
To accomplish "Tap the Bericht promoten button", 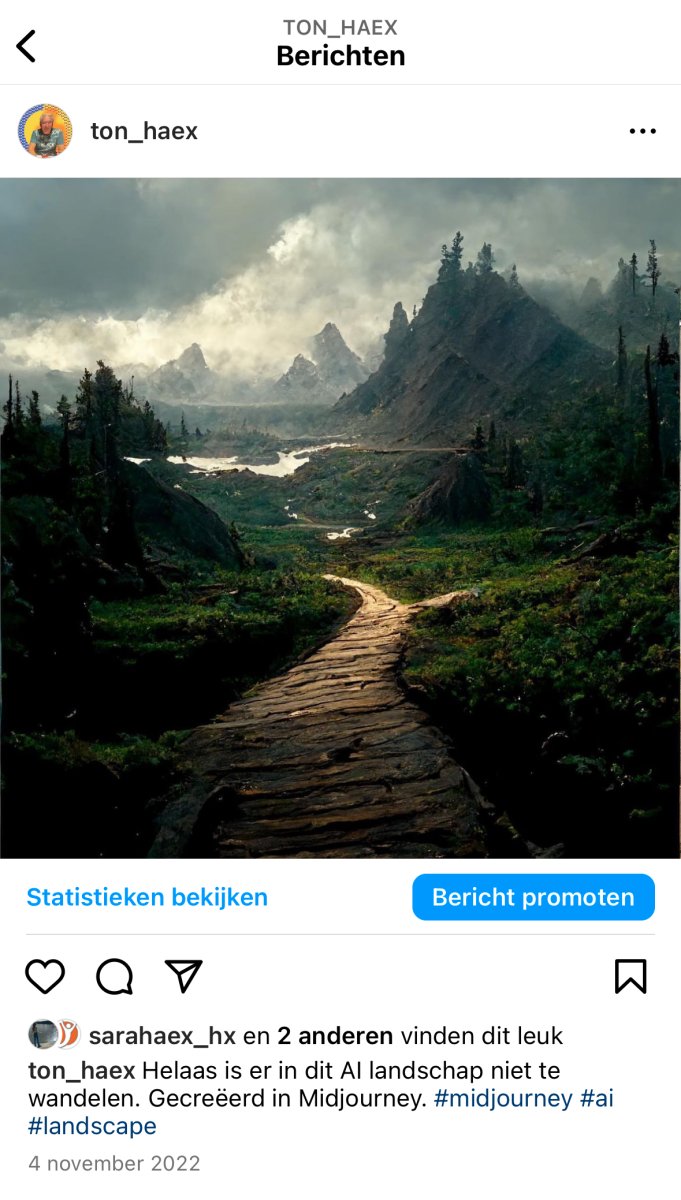I will [x=533, y=897].
